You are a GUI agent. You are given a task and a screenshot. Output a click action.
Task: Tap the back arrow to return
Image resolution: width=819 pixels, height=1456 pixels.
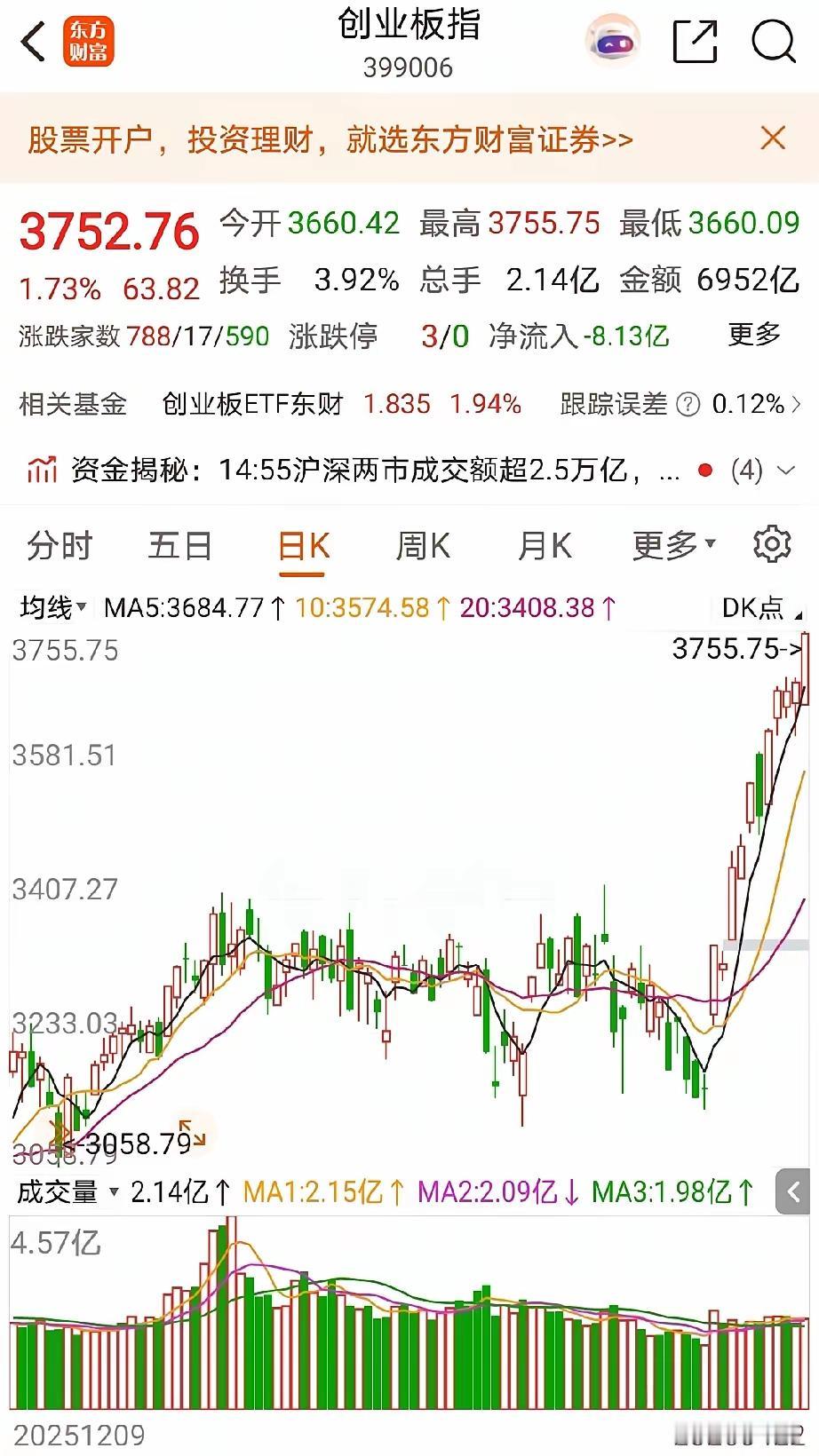[34, 42]
